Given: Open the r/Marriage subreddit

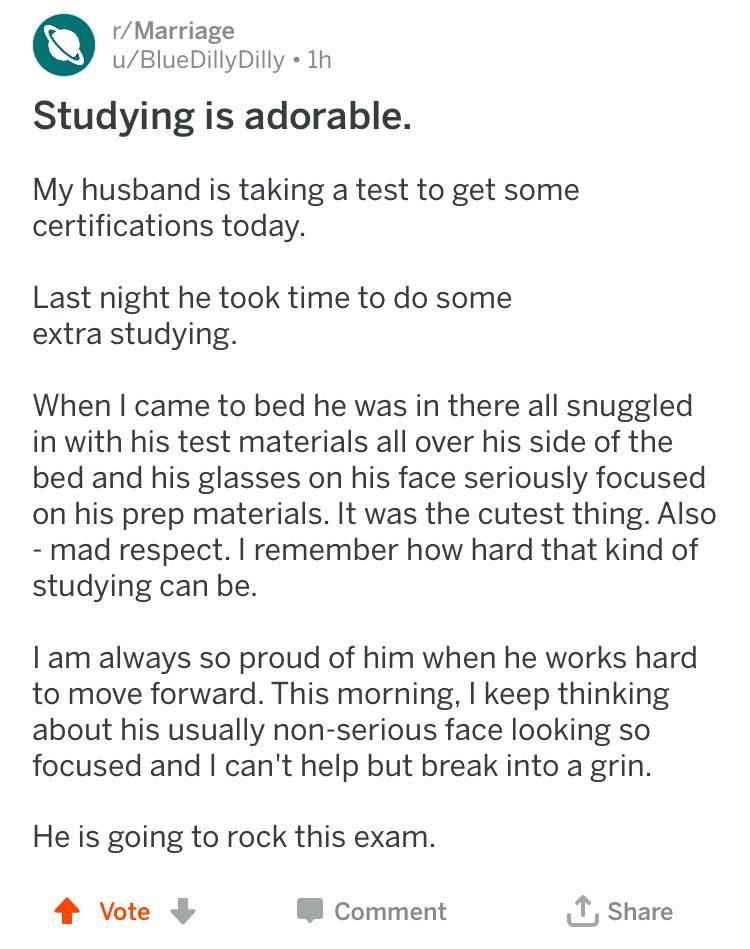Looking at the screenshot, I should 173,31.
